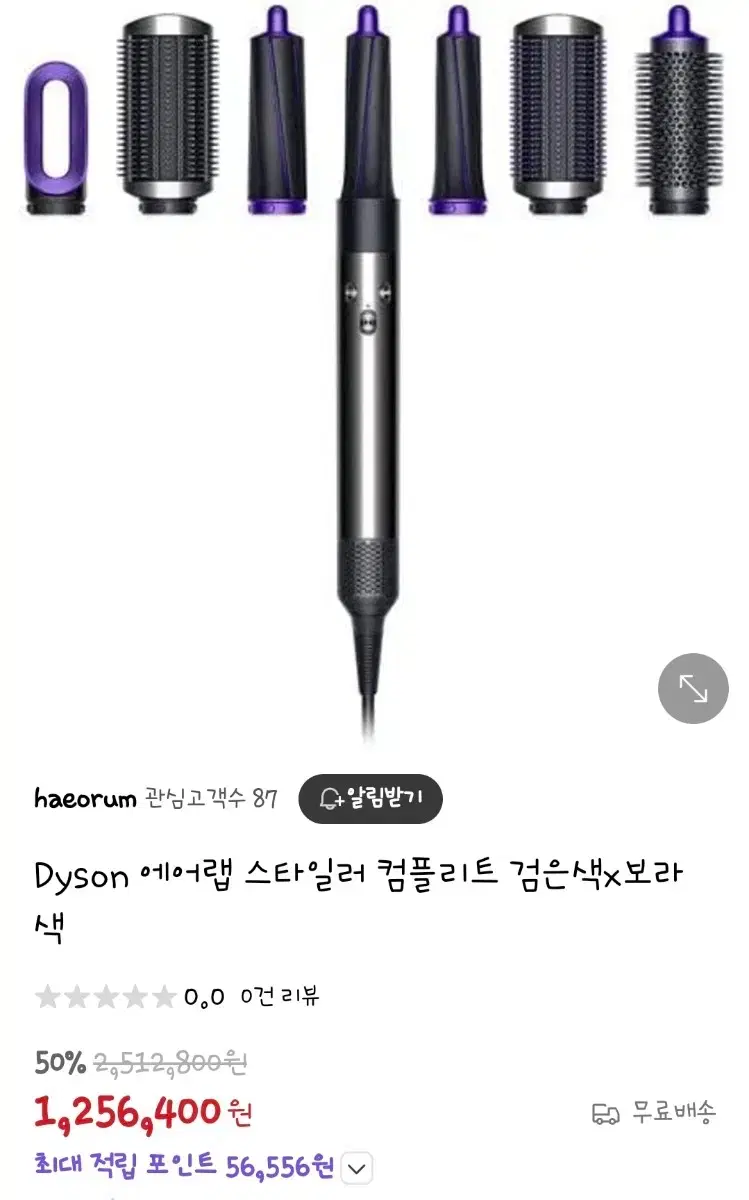Select the first star in the rating row

click(48, 997)
